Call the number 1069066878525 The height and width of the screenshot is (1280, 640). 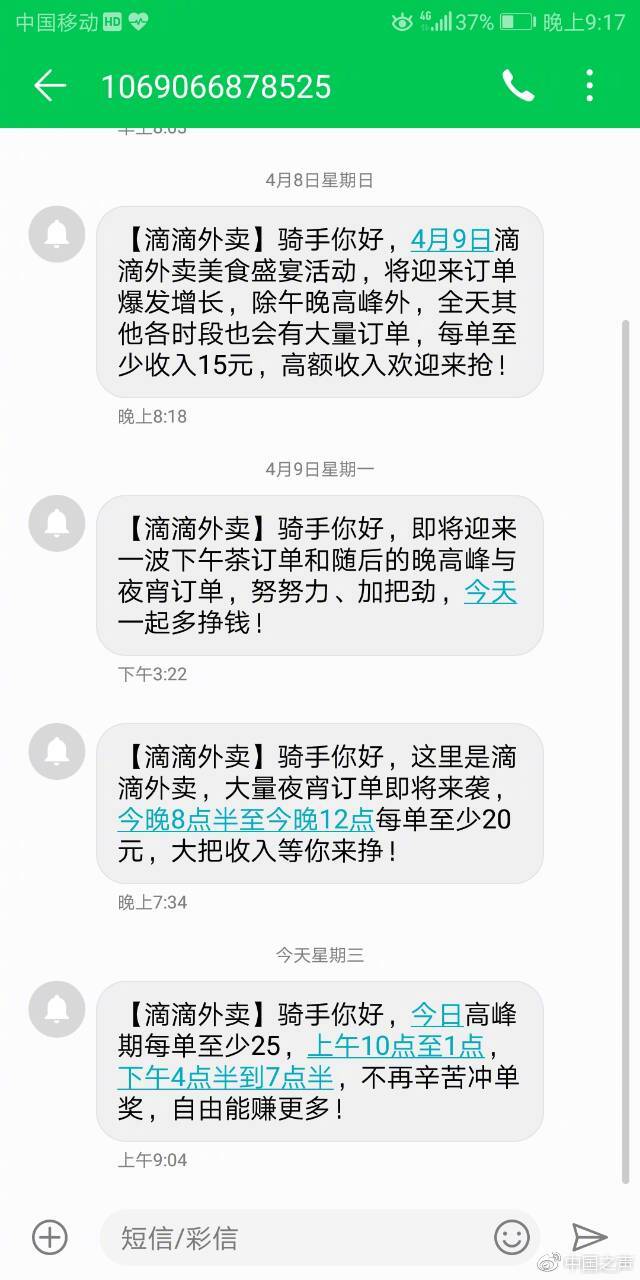pyautogui.click(x=518, y=87)
